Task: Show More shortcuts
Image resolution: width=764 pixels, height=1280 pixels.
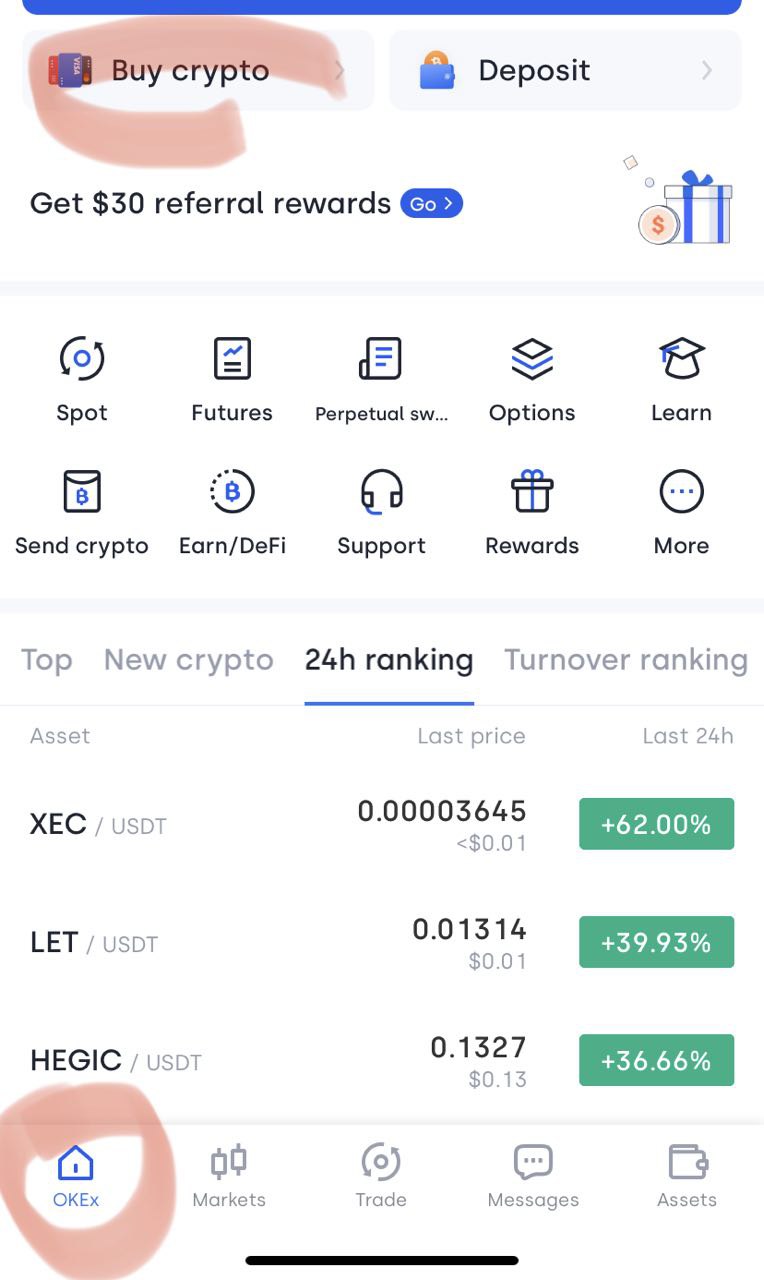Action: click(x=681, y=513)
